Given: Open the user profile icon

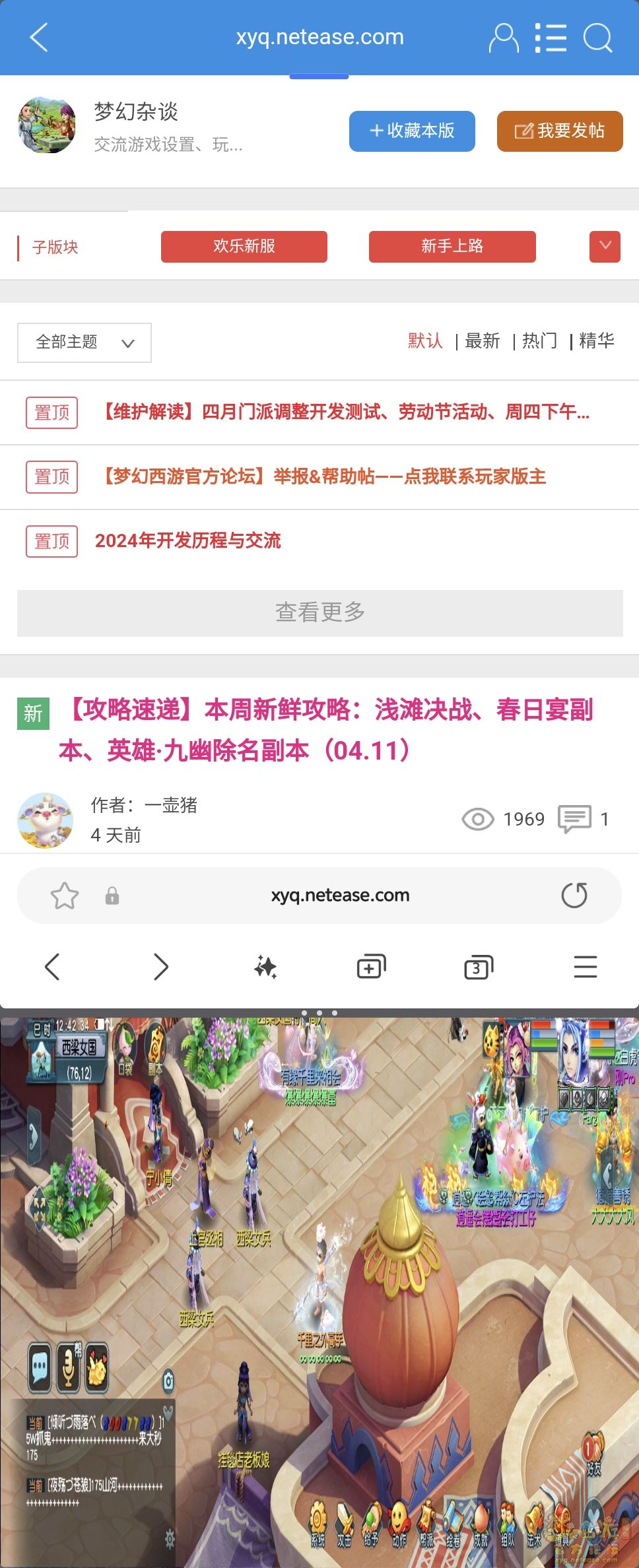Looking at the screenshot, I should pos(503,38).
